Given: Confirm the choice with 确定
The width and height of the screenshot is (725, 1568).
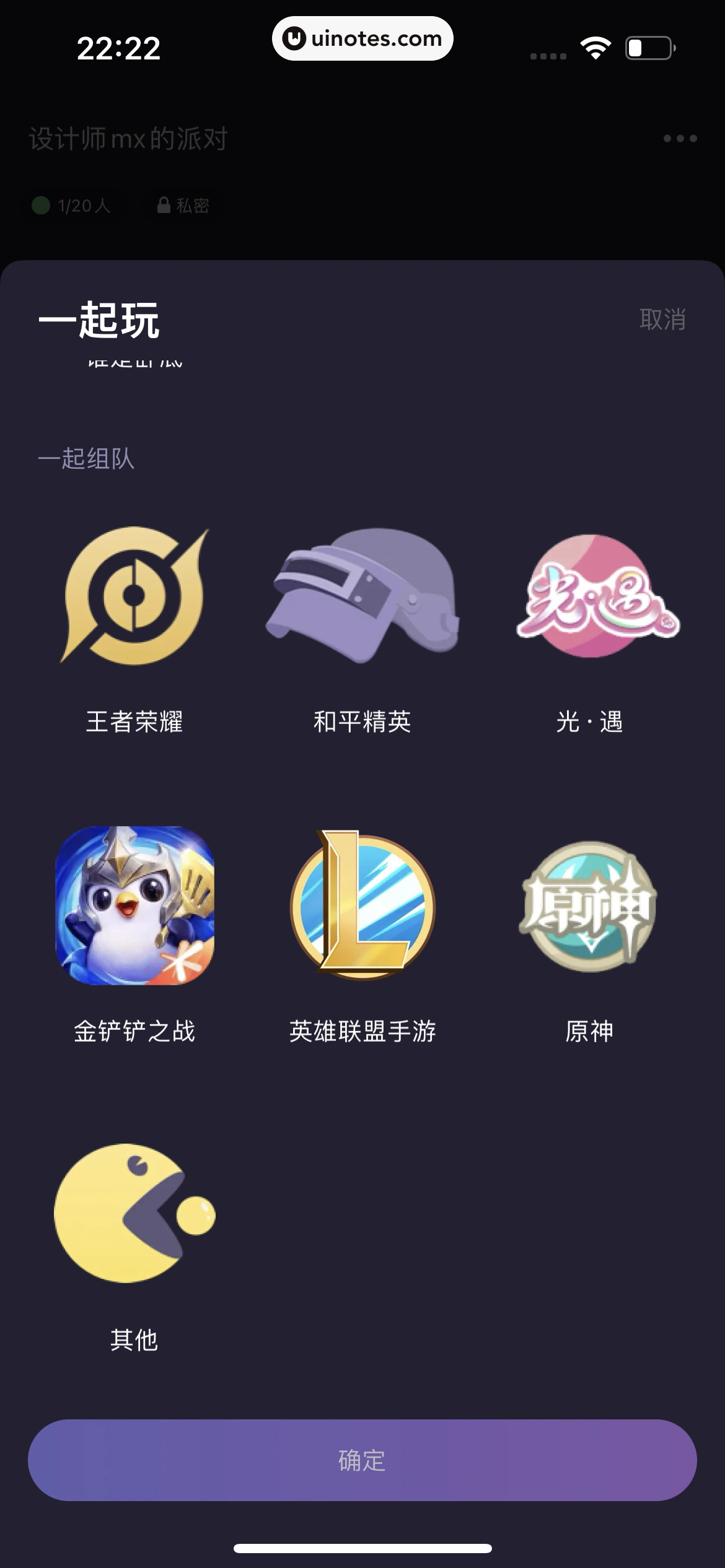Looking at the screenshot, I should [x=362, y=1460].
